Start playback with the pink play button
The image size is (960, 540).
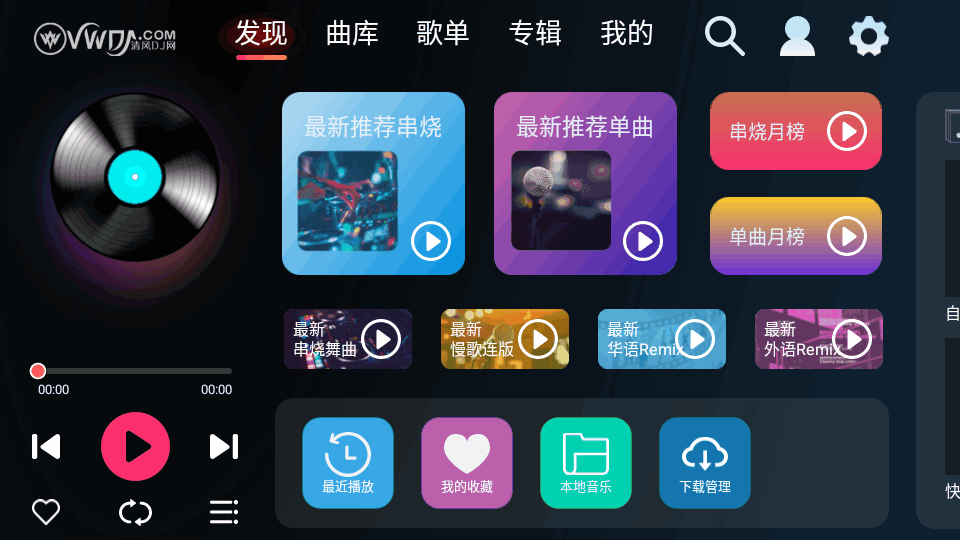(135, 447)
